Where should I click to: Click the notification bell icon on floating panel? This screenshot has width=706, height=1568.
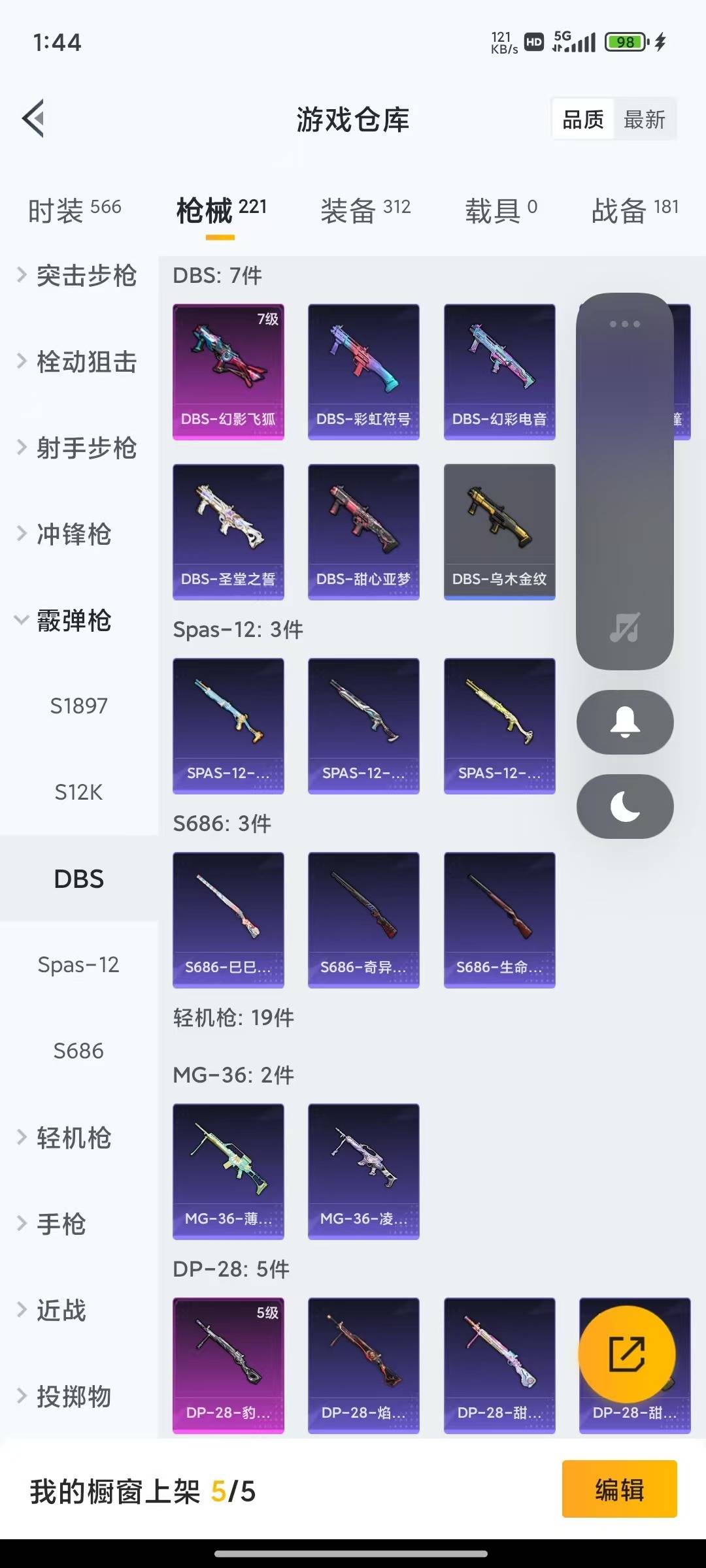pos(624,722)
